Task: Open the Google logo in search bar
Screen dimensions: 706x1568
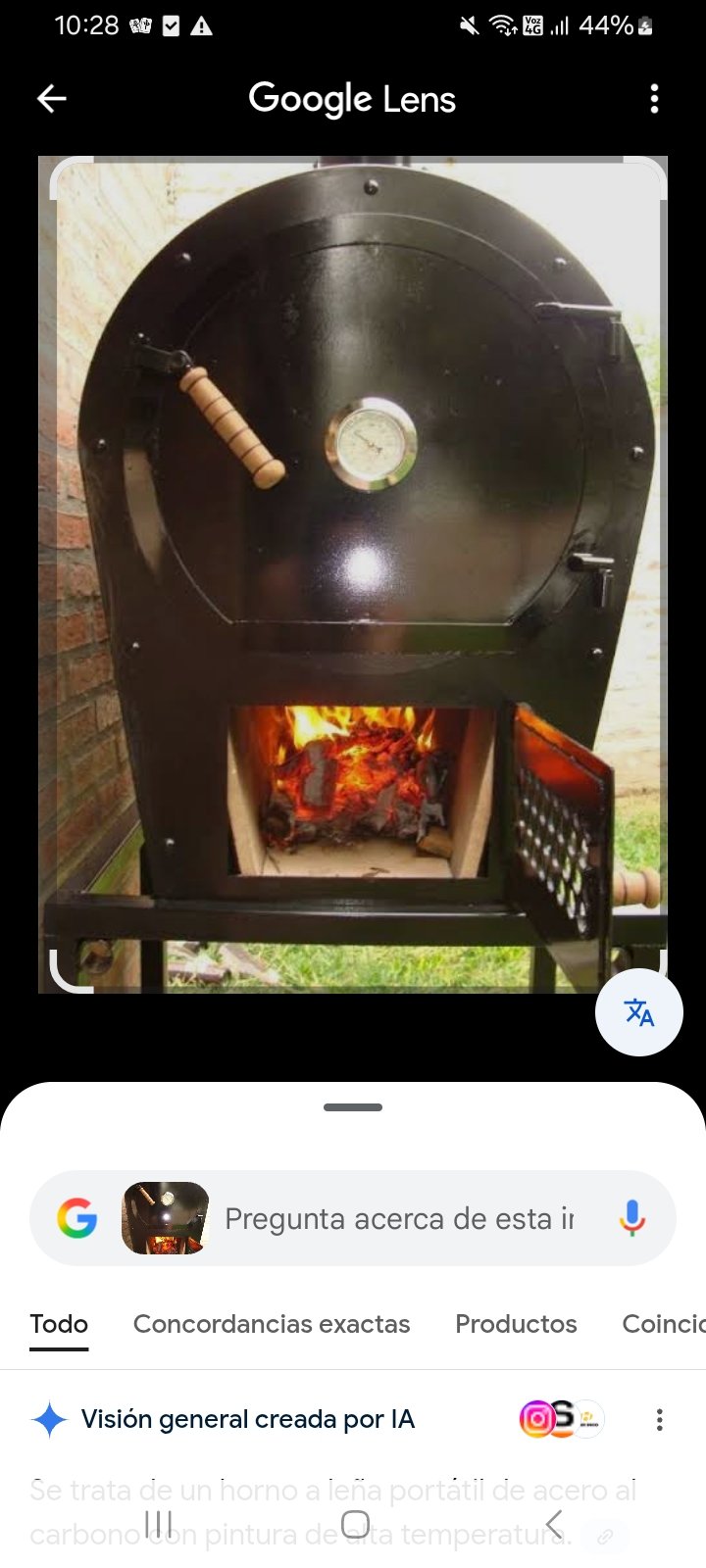Action: [x=77, y=1218]
